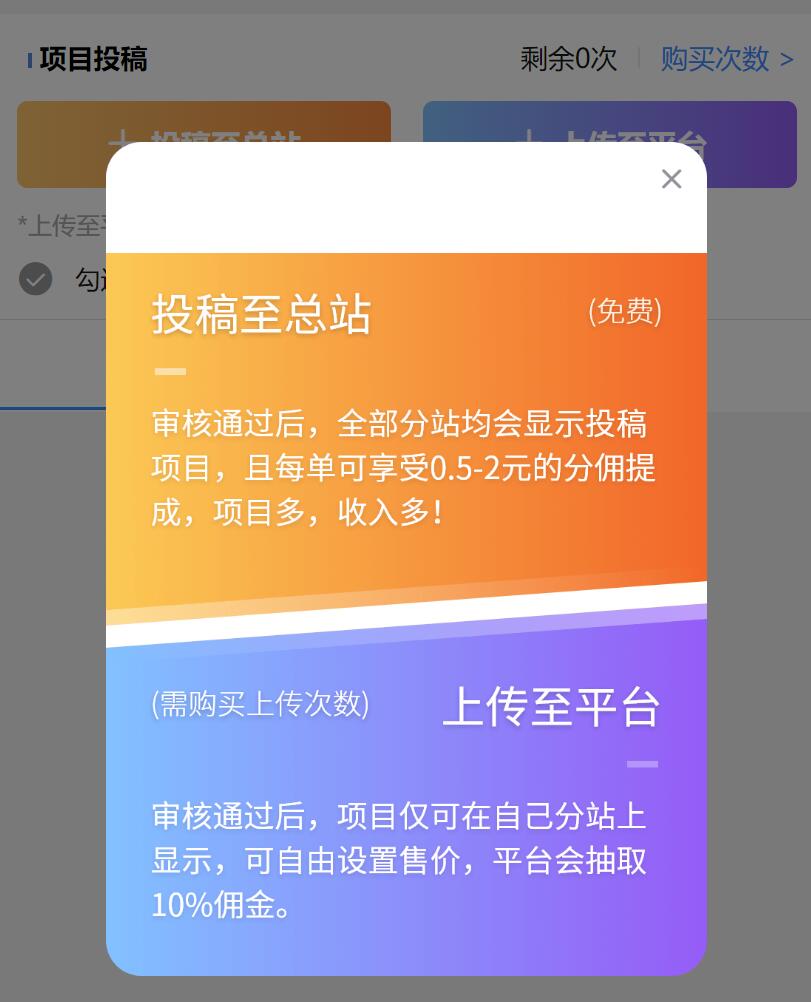Select the free submission option marked (免费)
The width and height of the screenshot is (811, 1002).
(624, 312)
